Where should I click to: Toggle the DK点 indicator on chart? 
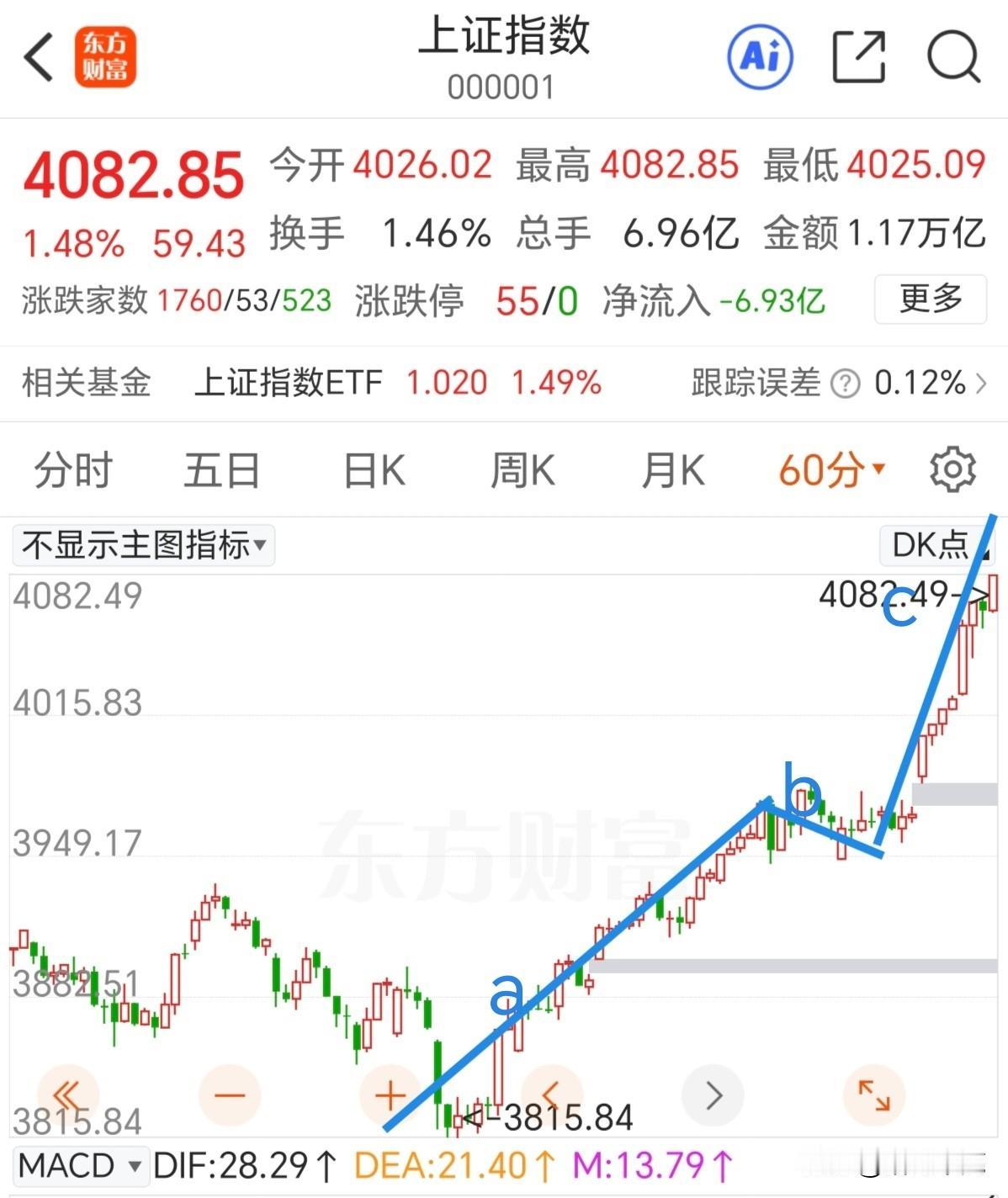[929, 545]
